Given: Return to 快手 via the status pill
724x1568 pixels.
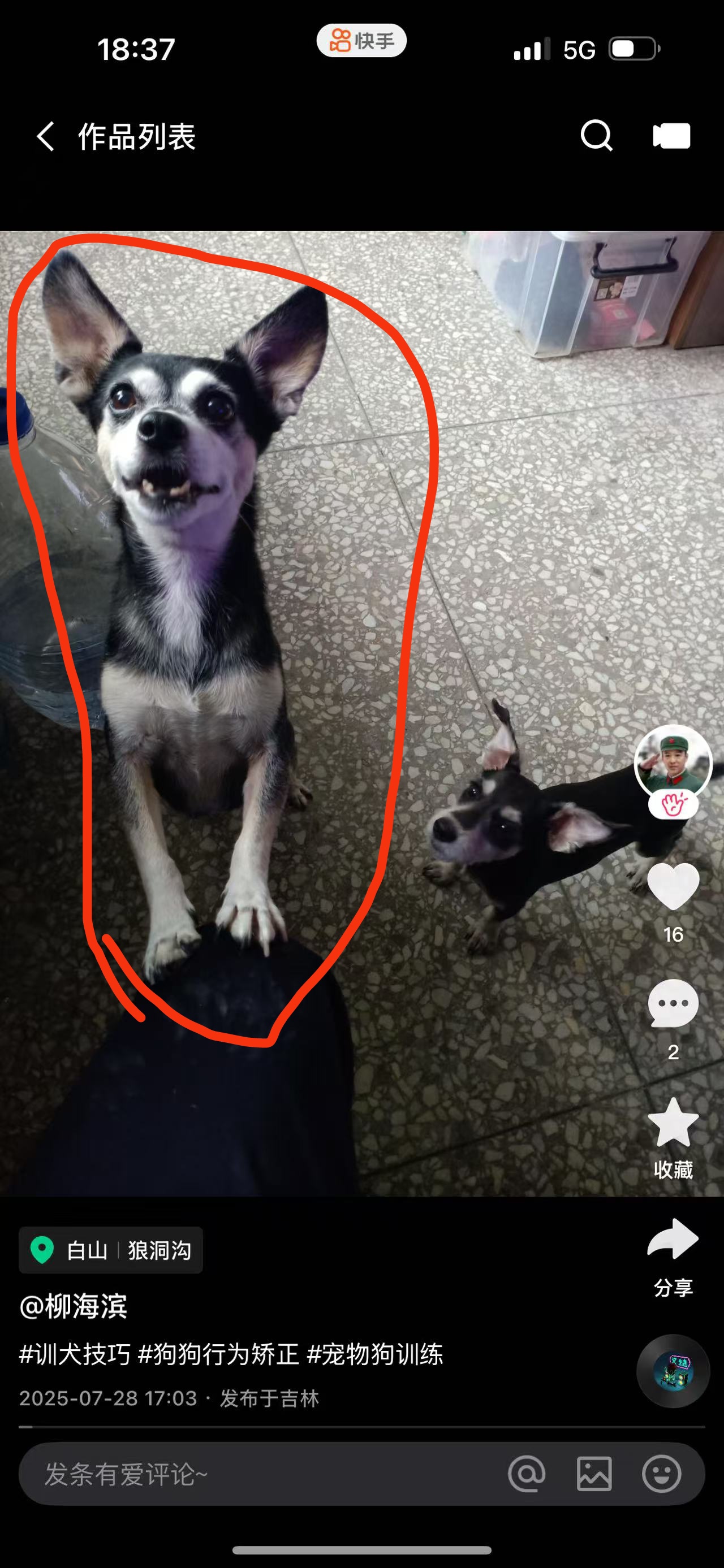Looking at the screenshot, I should tap(361, 41).
